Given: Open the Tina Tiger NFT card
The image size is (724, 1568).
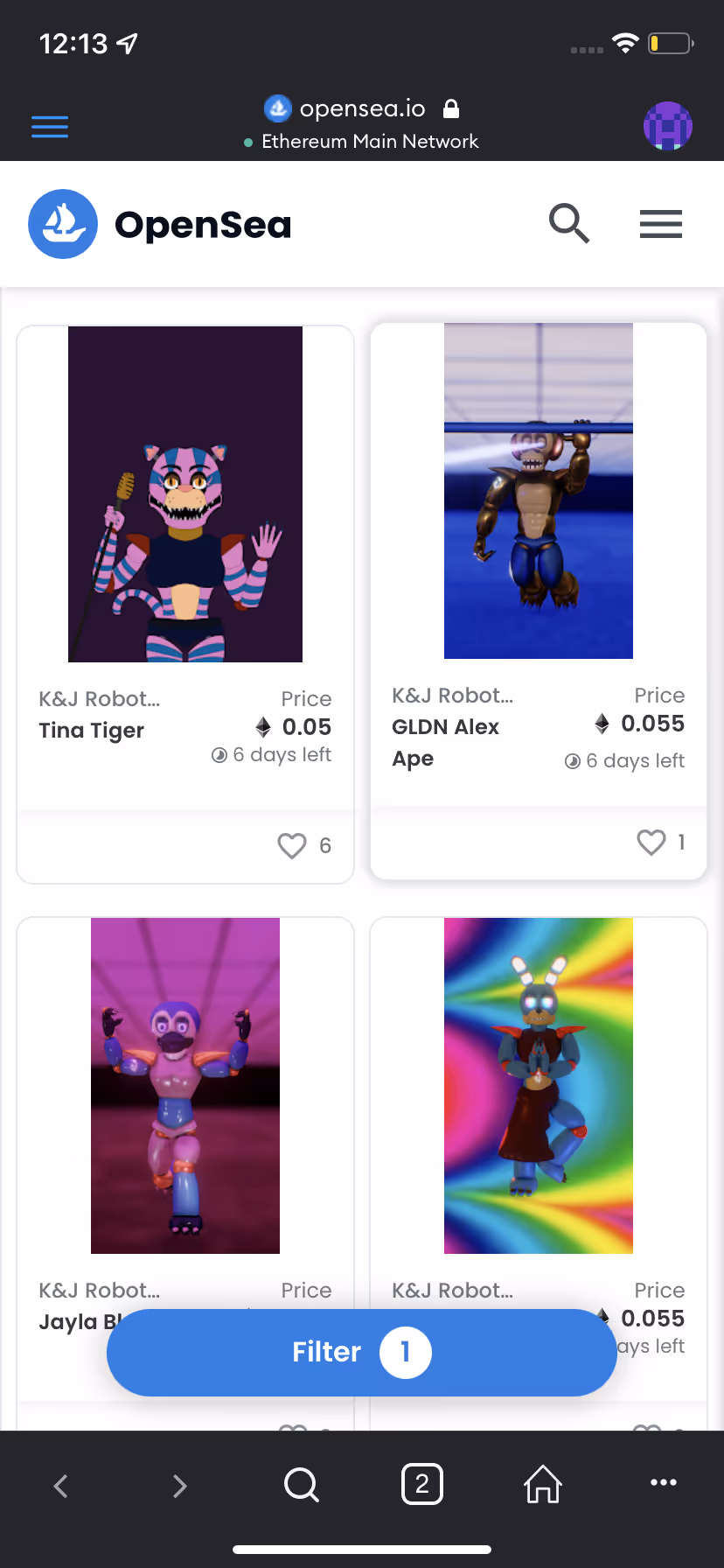Looking at the screenshot, I should (x=185, y=494).
